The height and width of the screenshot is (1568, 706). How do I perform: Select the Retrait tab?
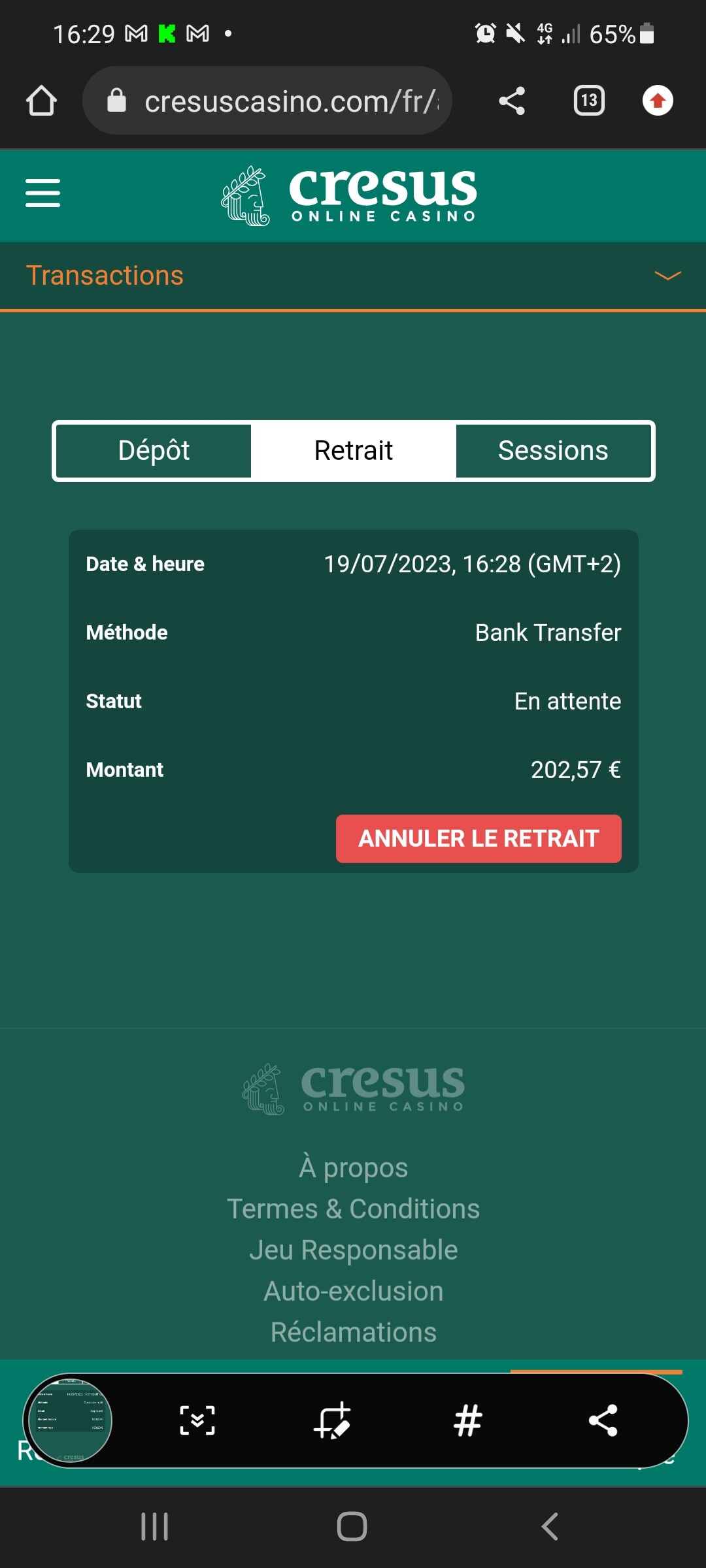(353, 451)
